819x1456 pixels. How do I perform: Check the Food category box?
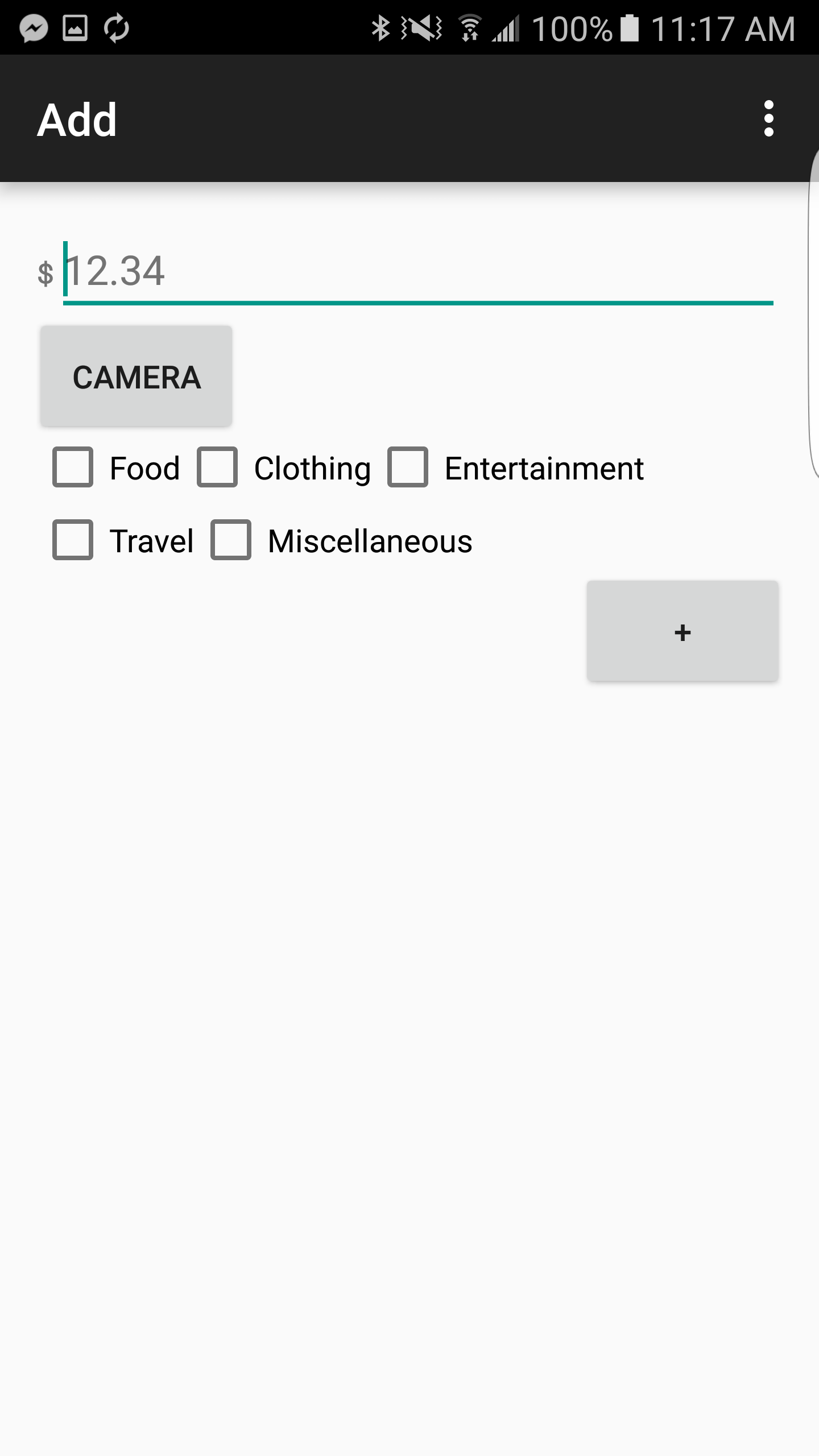[73, 468]
